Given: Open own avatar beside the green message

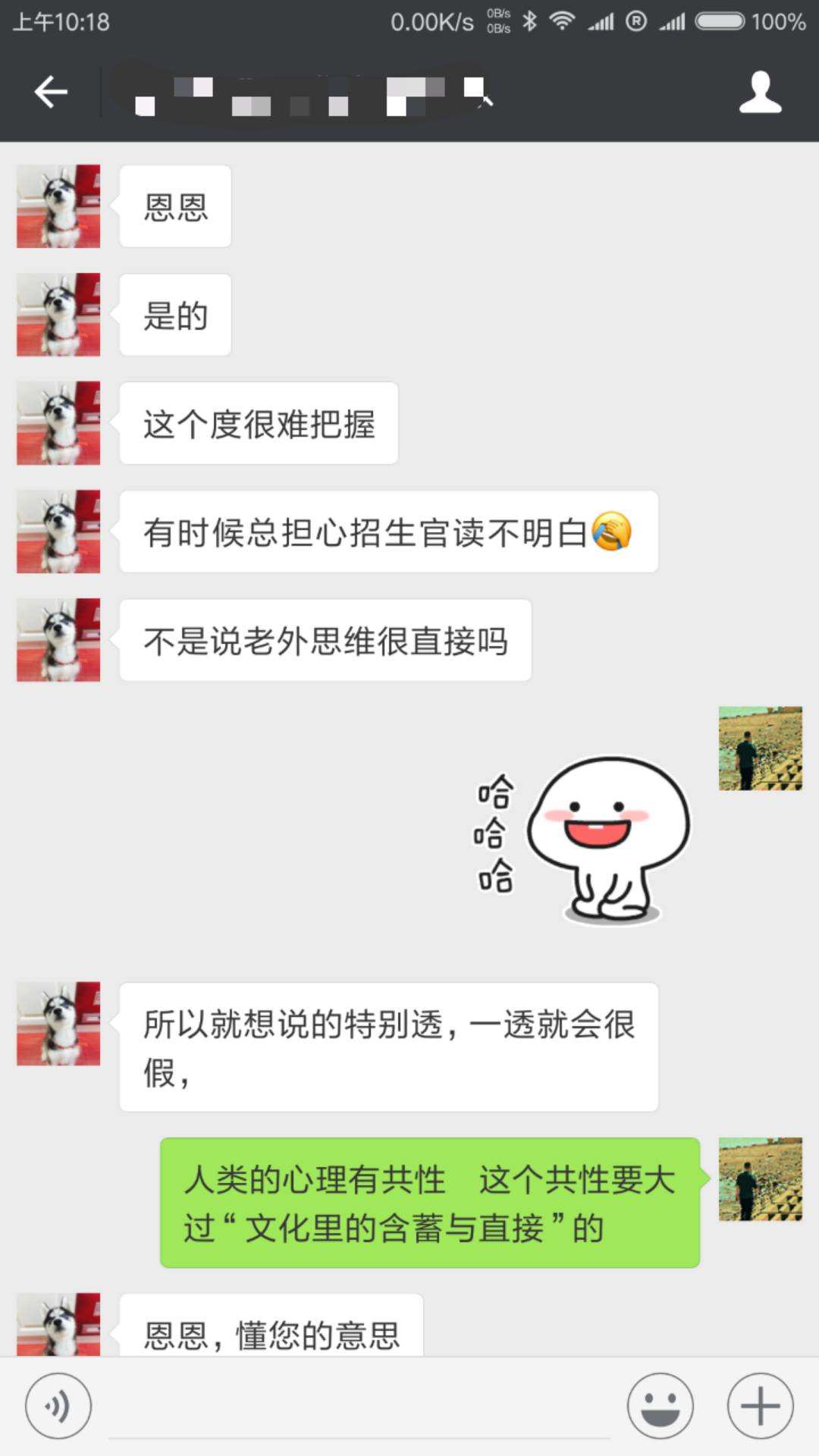Looking at the screenshot, I should pyautogui.click(x=760, y=1179).
